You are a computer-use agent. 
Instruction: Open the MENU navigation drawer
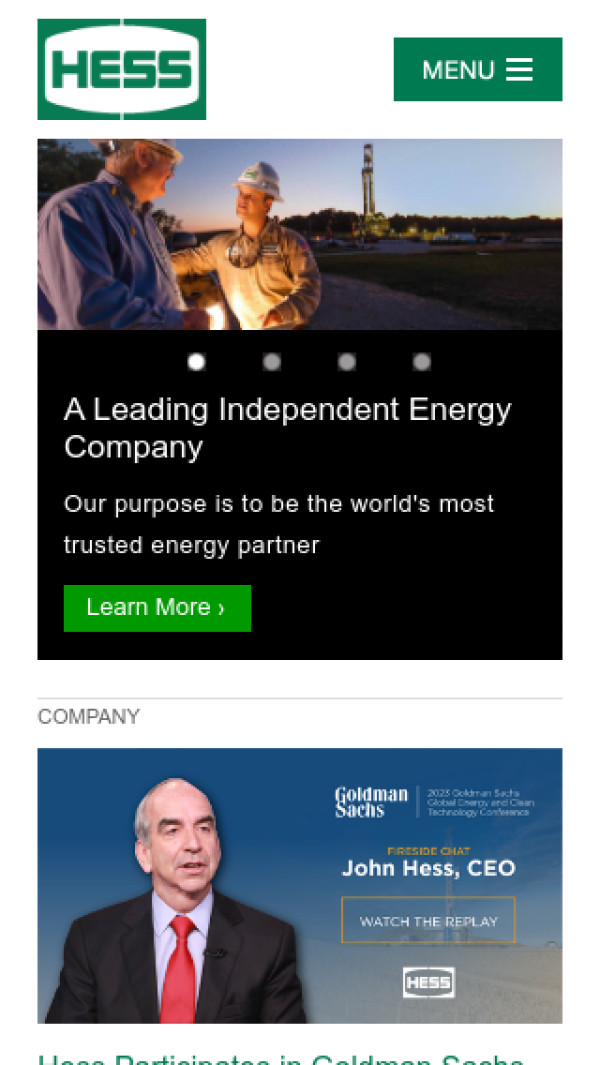477,69
